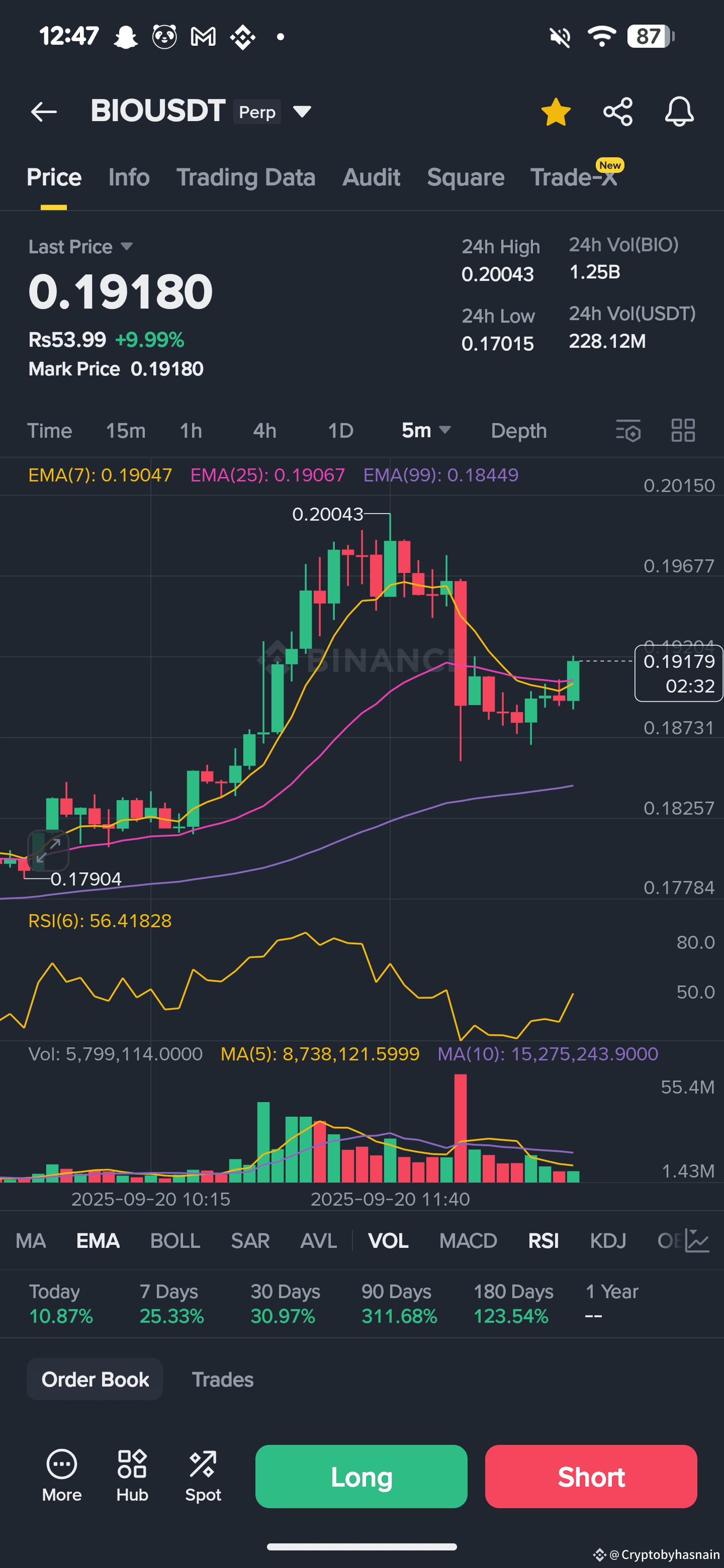Open chart settings icon
724x1568 pixels.
[x=628, y=430]
